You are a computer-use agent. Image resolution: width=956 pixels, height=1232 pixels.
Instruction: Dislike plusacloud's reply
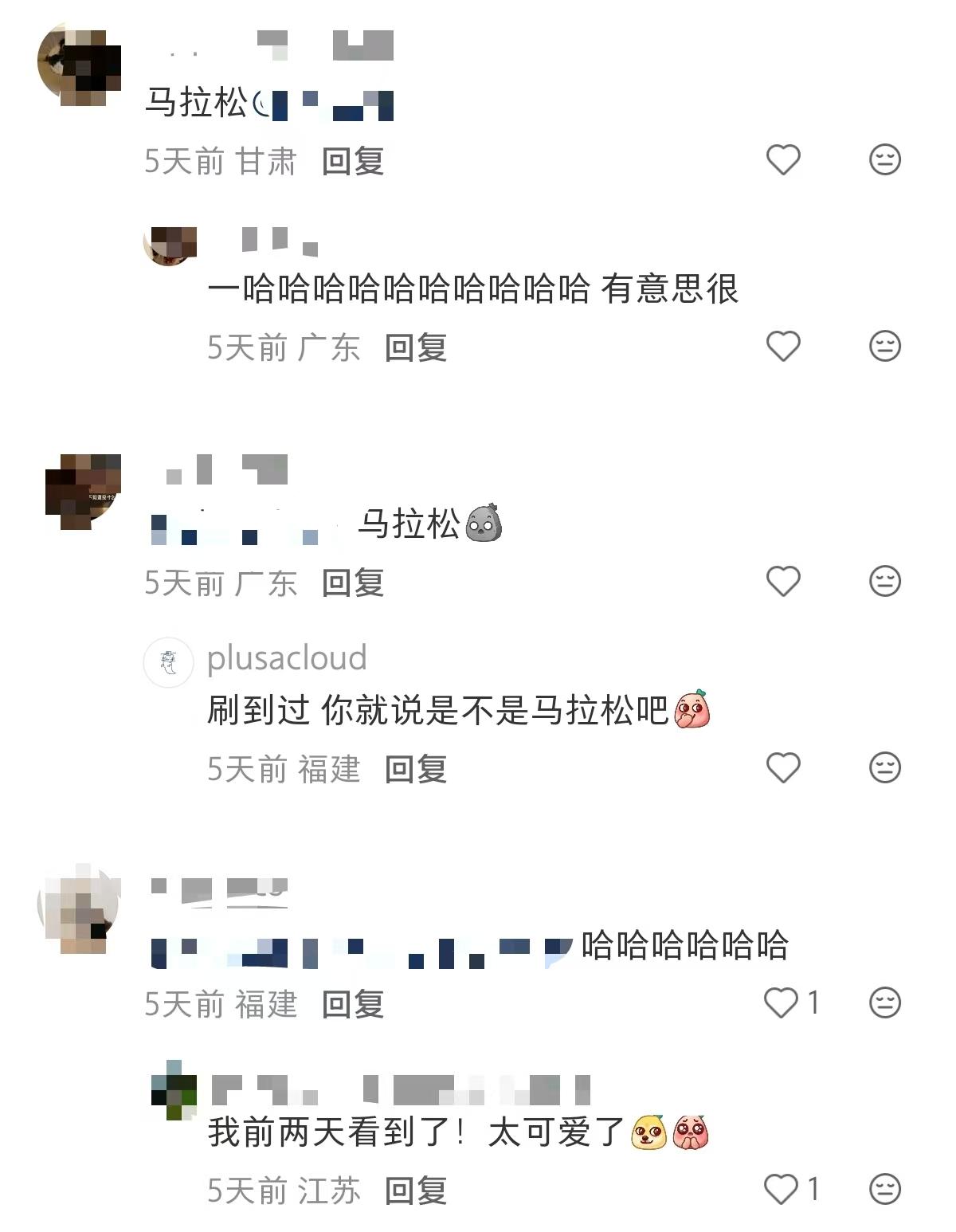pos(884,768)
